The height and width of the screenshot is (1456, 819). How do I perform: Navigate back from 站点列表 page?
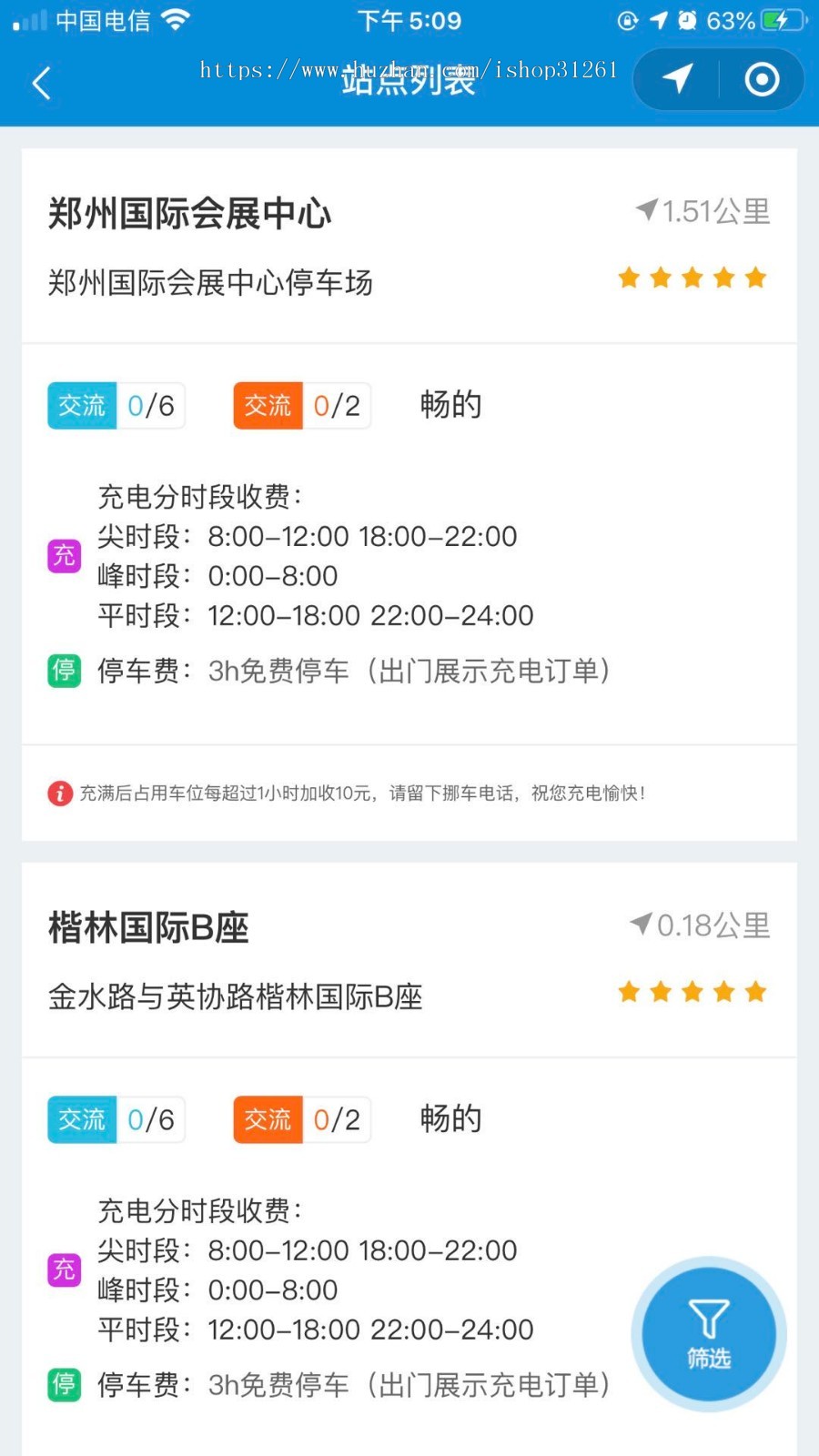[41, 82]
